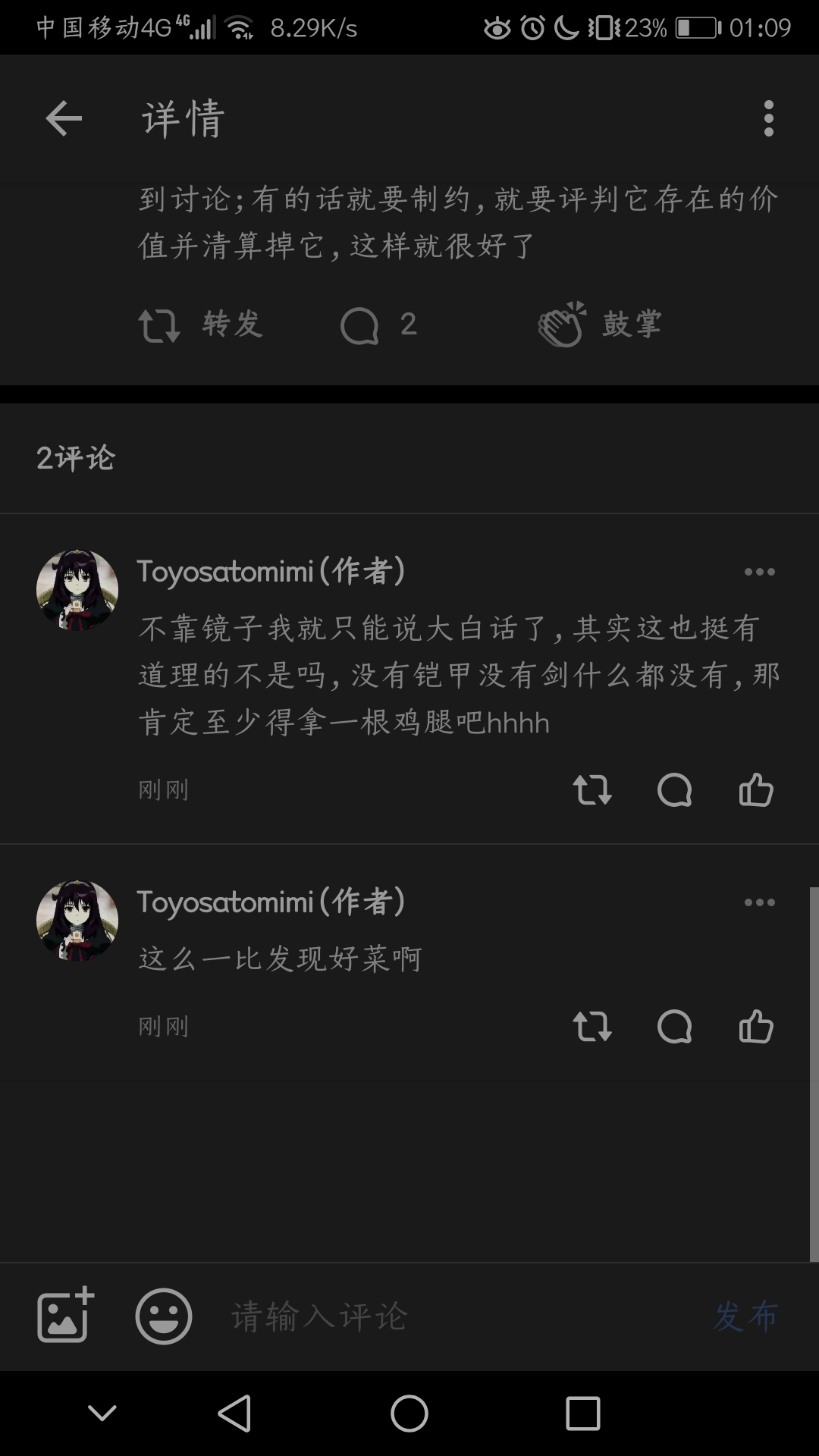Like the 这么一比发现好菜啊 comment

[756, 1027]
